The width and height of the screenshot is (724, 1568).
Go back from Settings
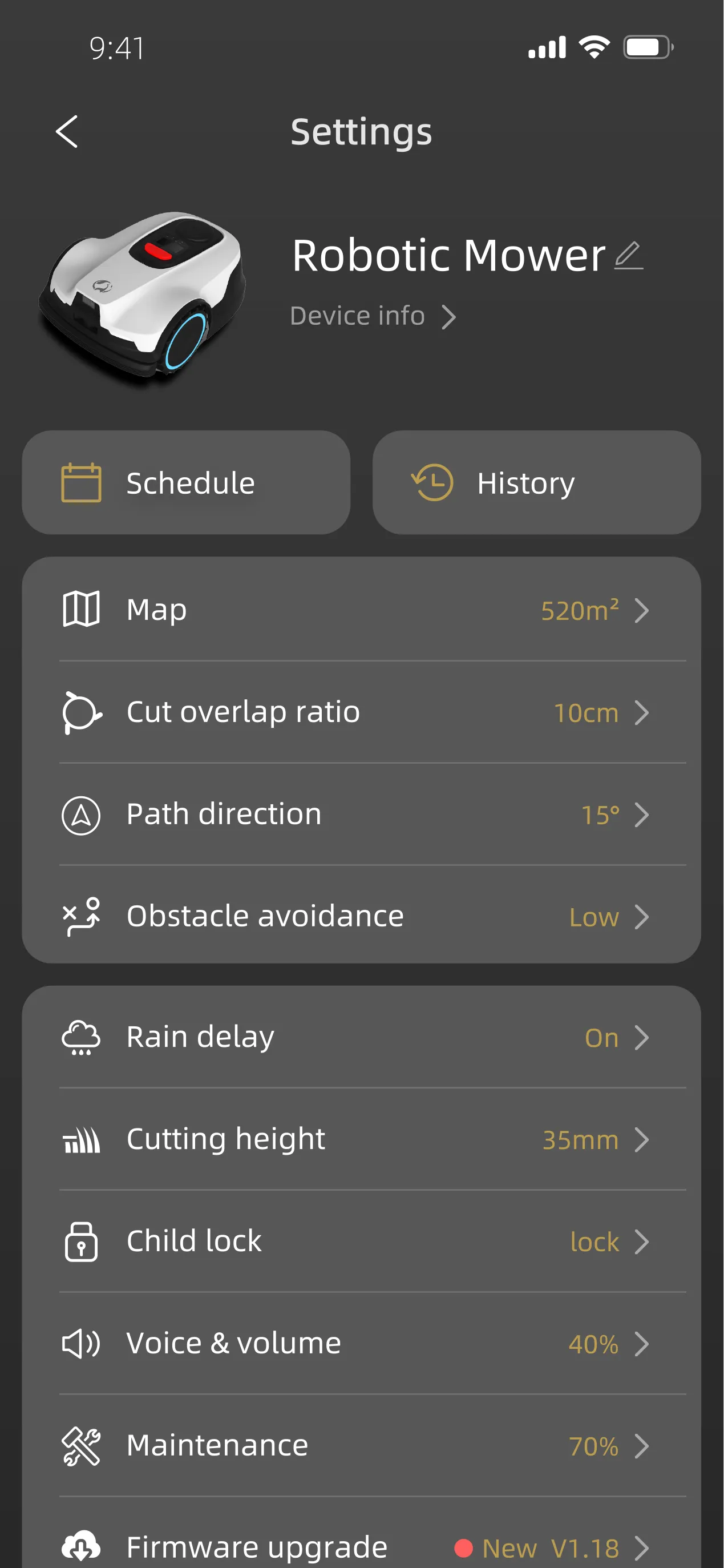[x=67, y=131]
